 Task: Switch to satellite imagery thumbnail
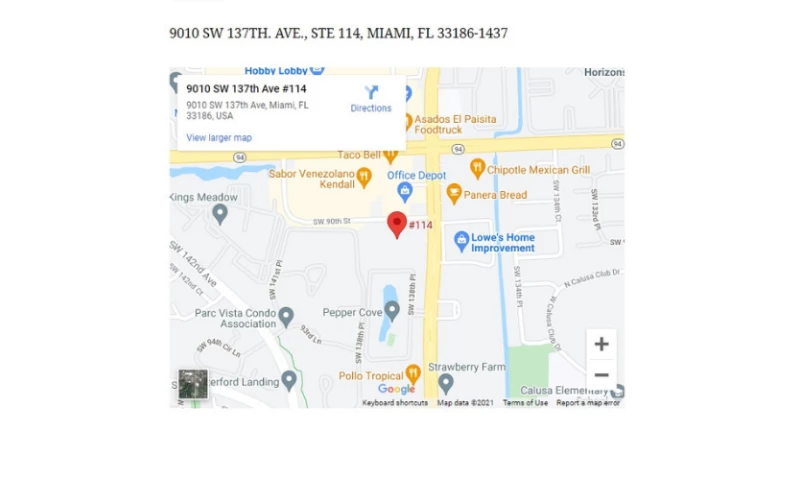pos(193,384)
